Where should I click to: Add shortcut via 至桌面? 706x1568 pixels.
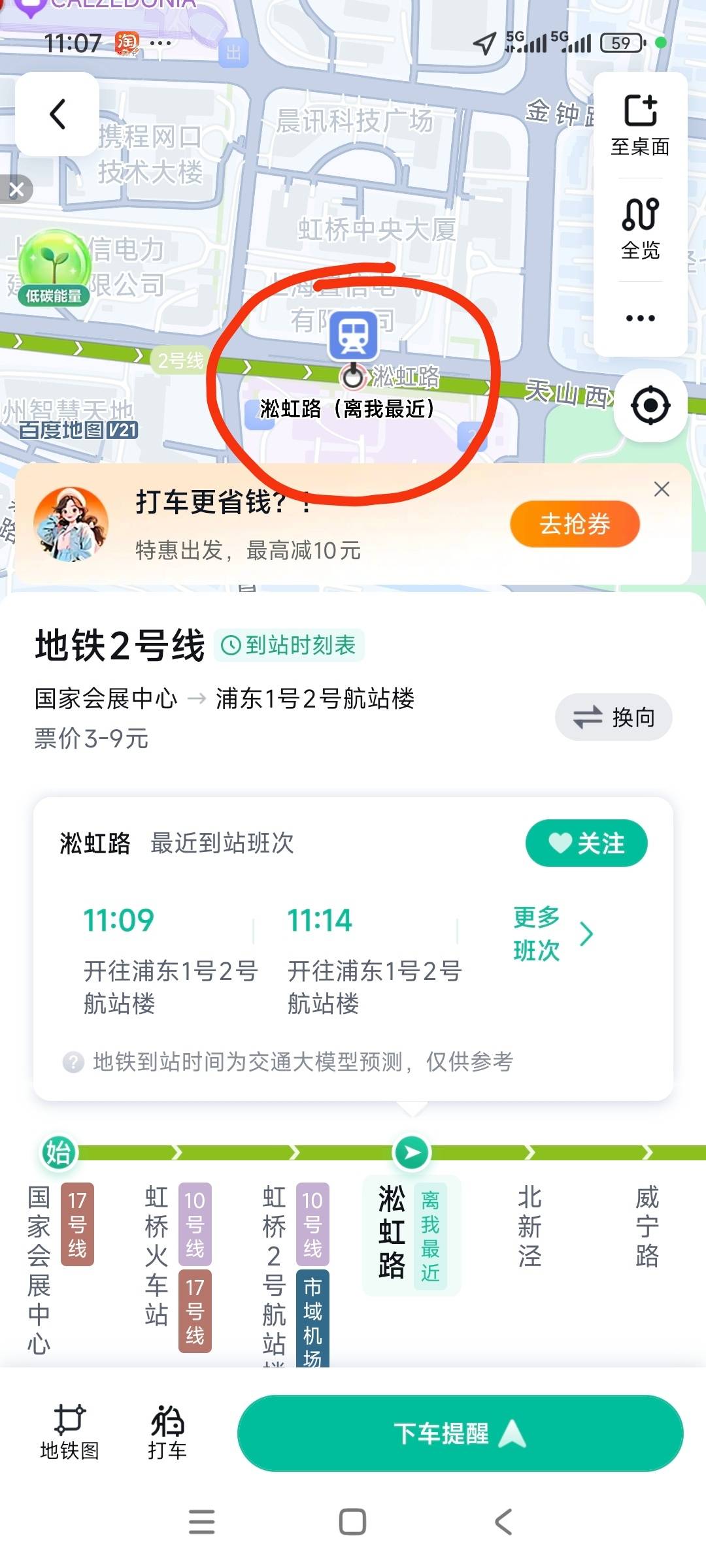pyautogui.click(x=640, y=125)
